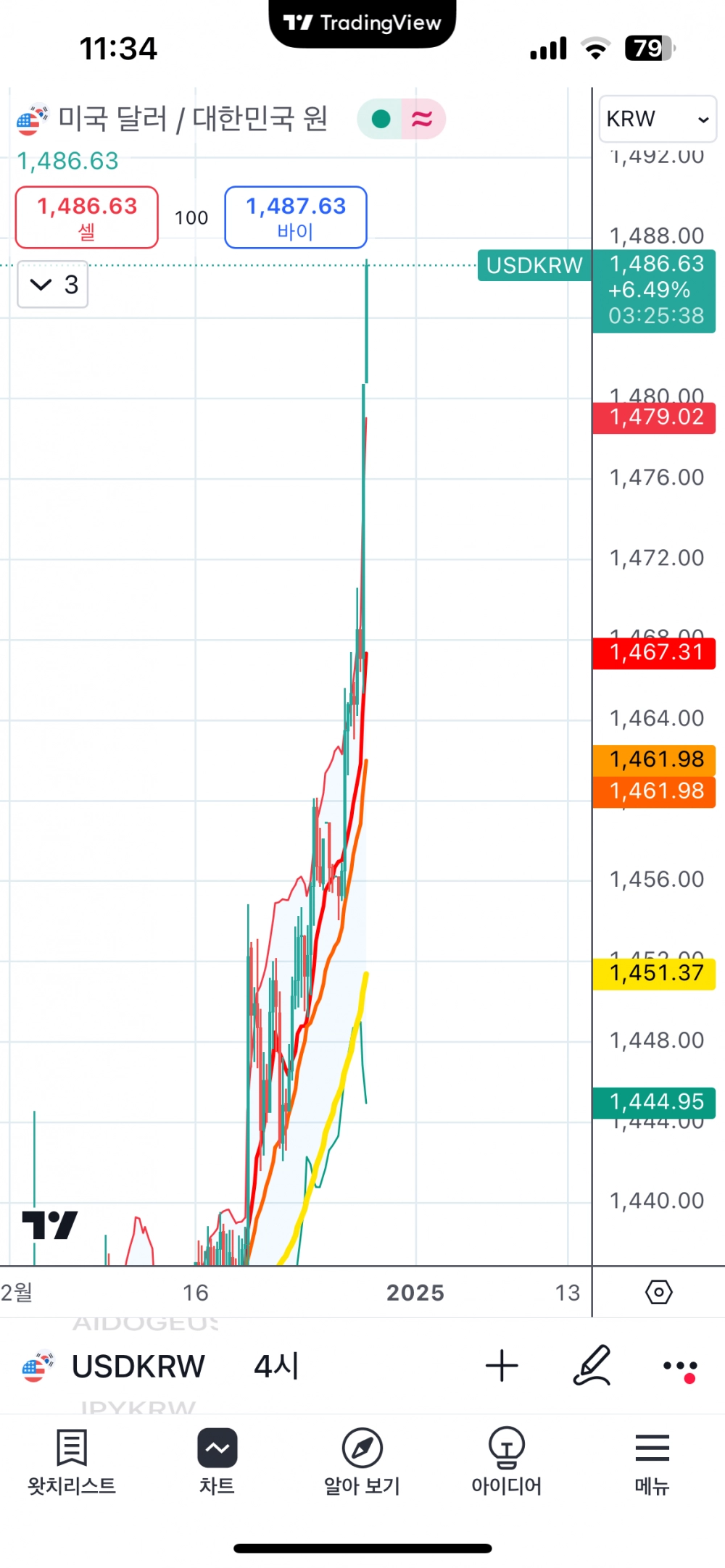Screen dimensions: 725x1568
Task: Open chart scale settings hexagon icon
Action: (658, 1292)
